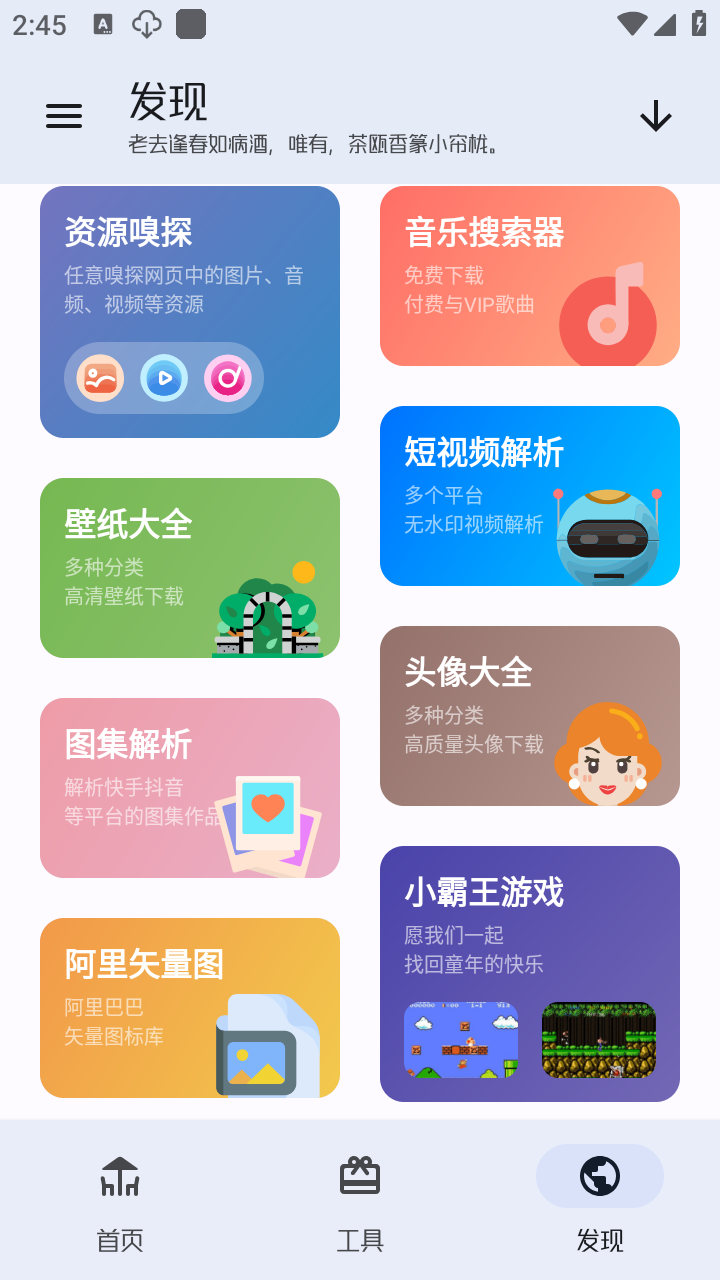The width and height of the screenshot is (720, 1280).
Task: Select the image sniffing icon in 资源嗅探 card
Action: [98, 378]
